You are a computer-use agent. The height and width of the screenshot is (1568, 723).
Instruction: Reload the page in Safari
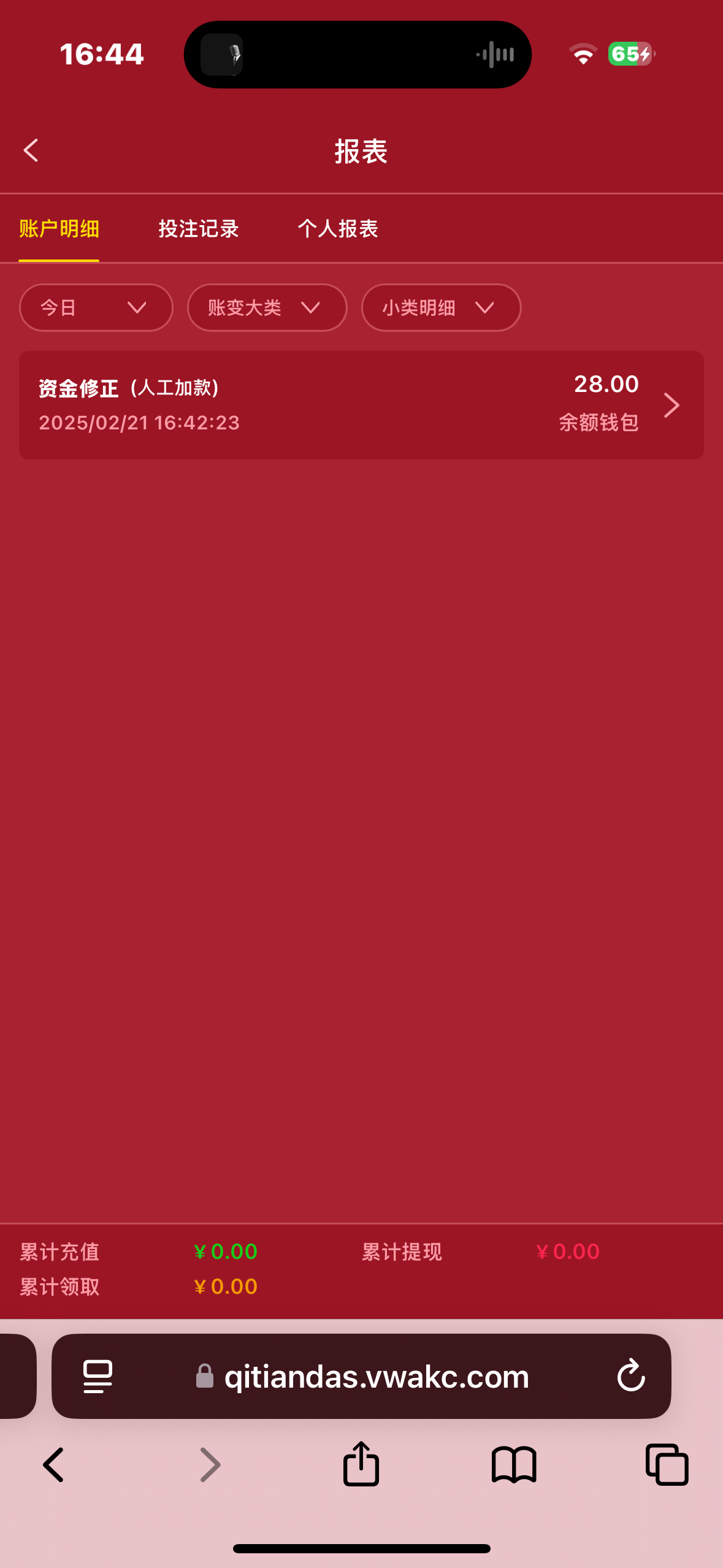point(631,1376)
